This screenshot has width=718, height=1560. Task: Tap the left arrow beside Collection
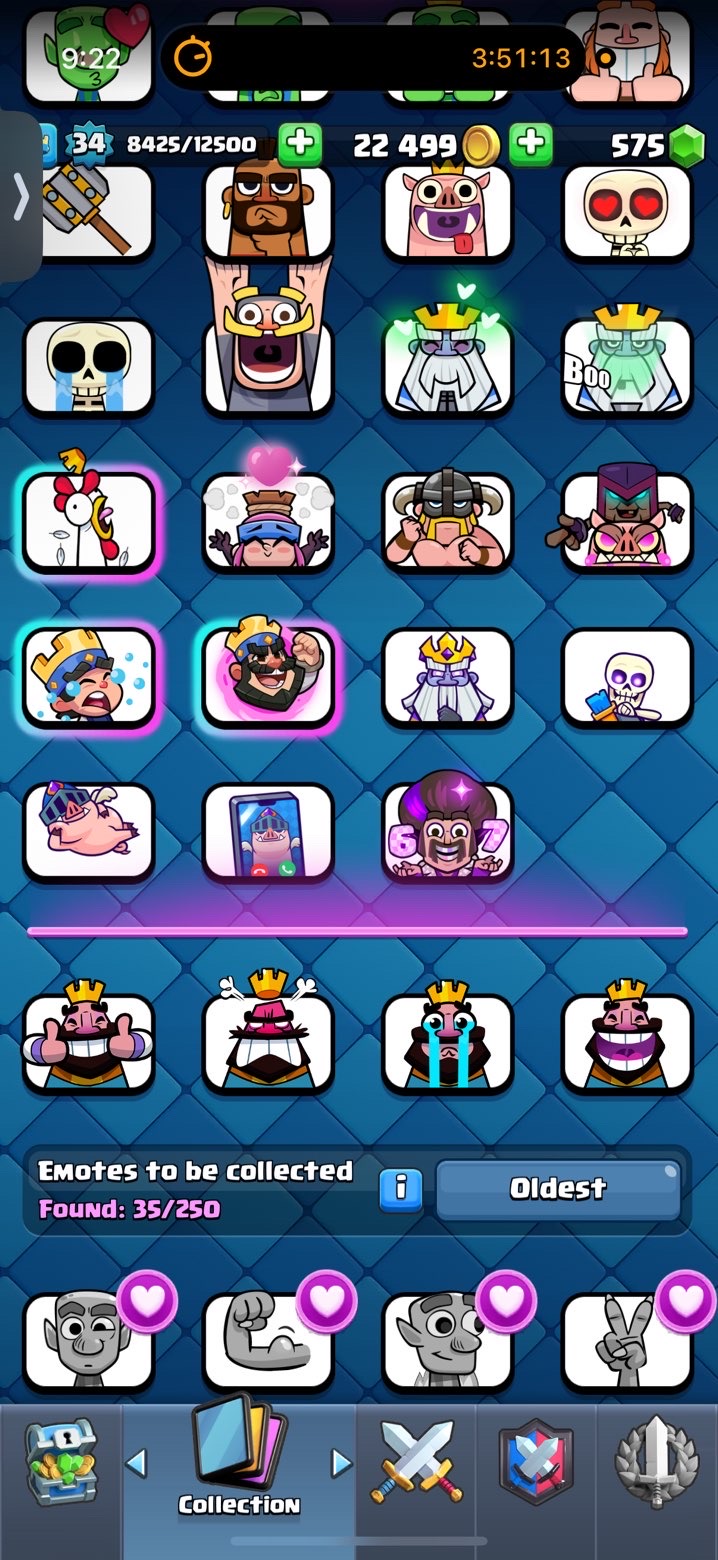[x=136, y=1464]
